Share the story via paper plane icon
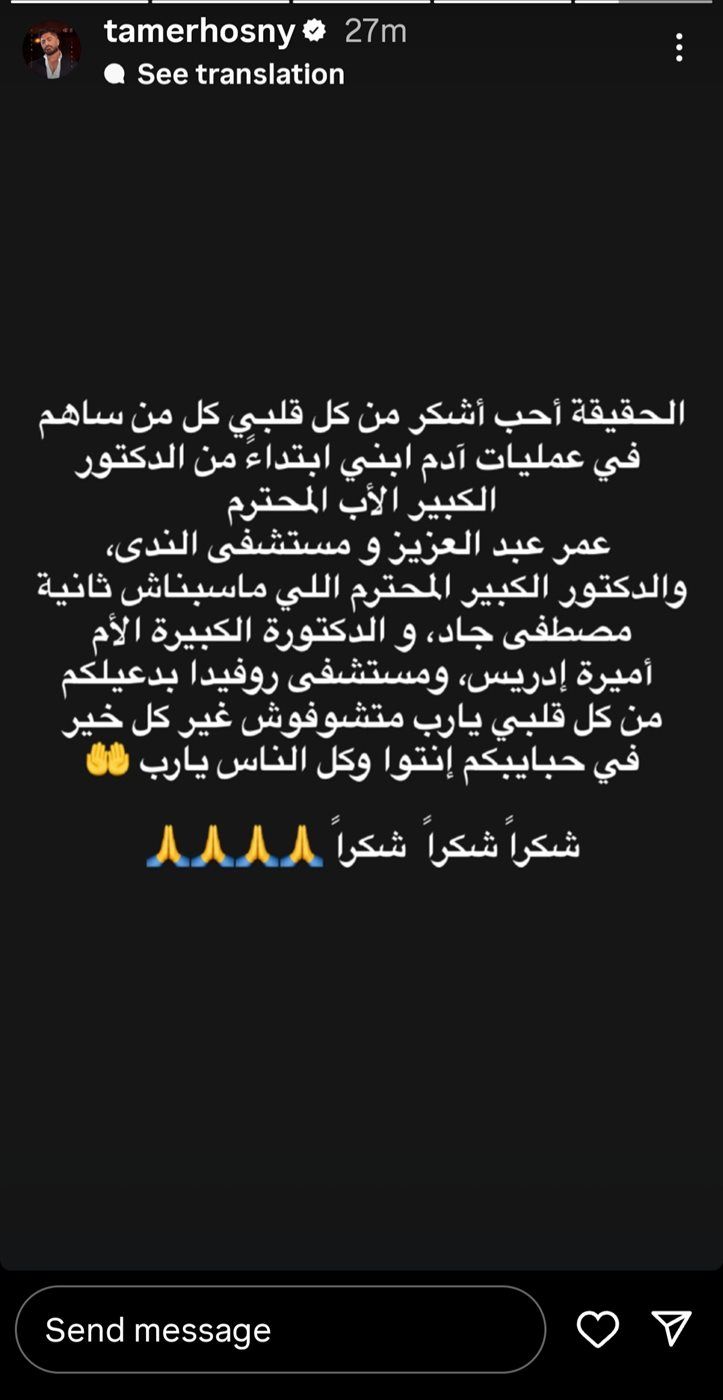The height and width of the screenshot is (1400, 723). 672,1328
